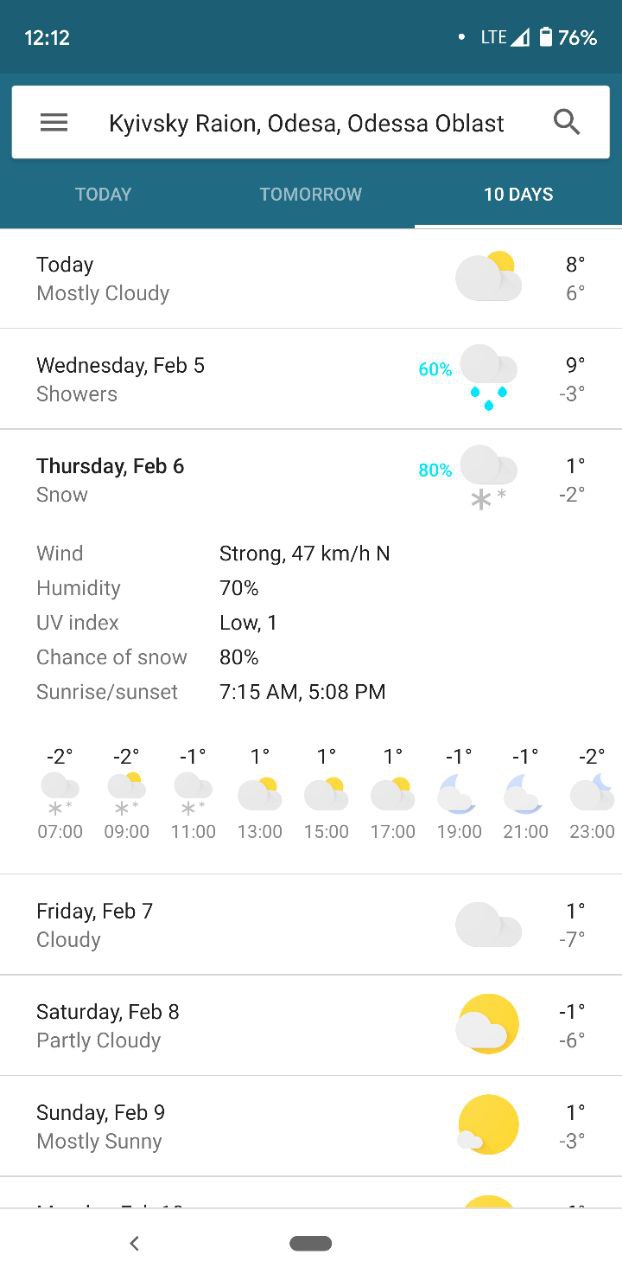The width and height of the screenshot is (622, 1280).
Task: Show Sunday, Feb 9 forecast details
Action: click(311, 1127)
